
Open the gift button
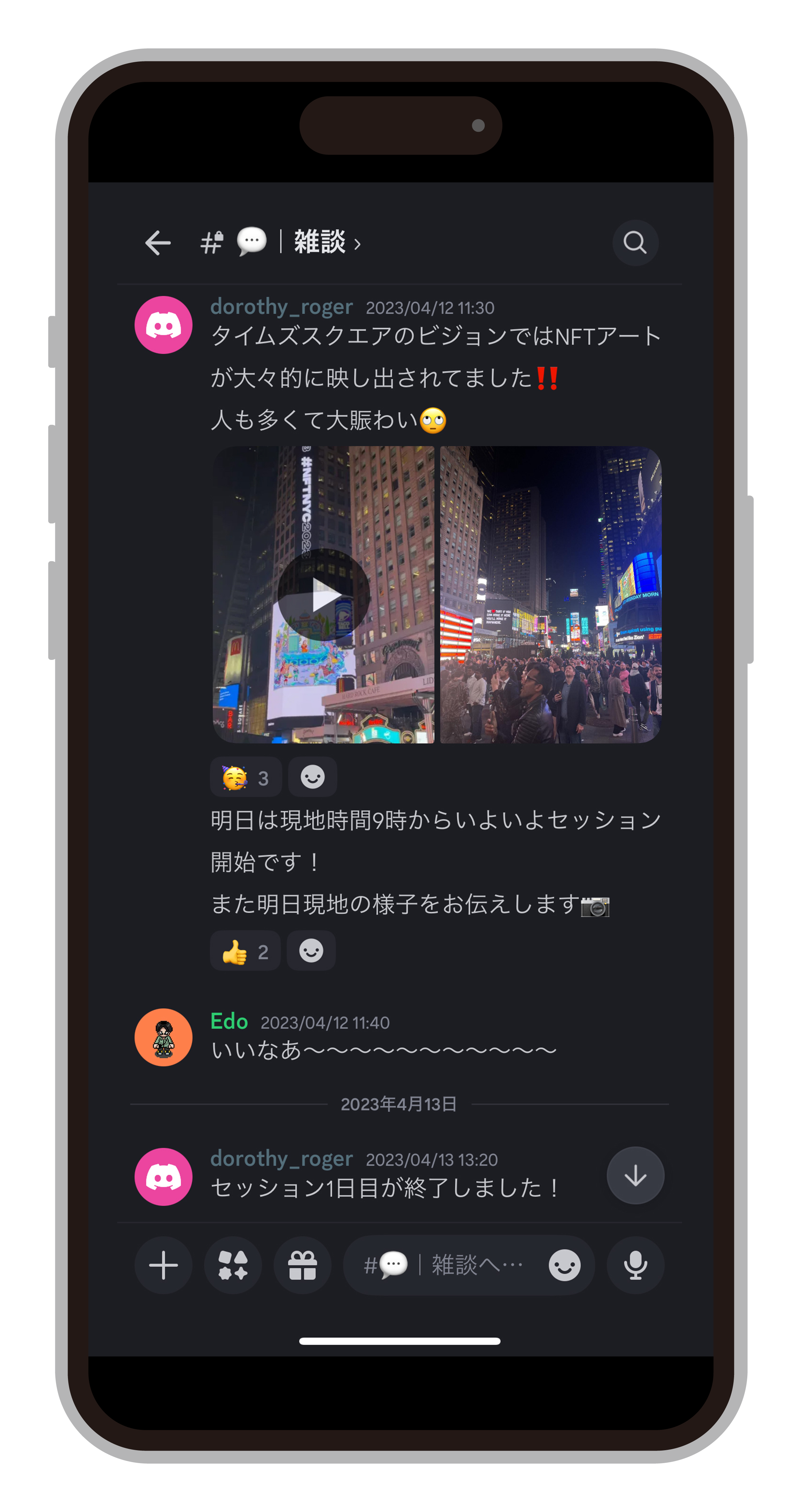[302, 1265]
